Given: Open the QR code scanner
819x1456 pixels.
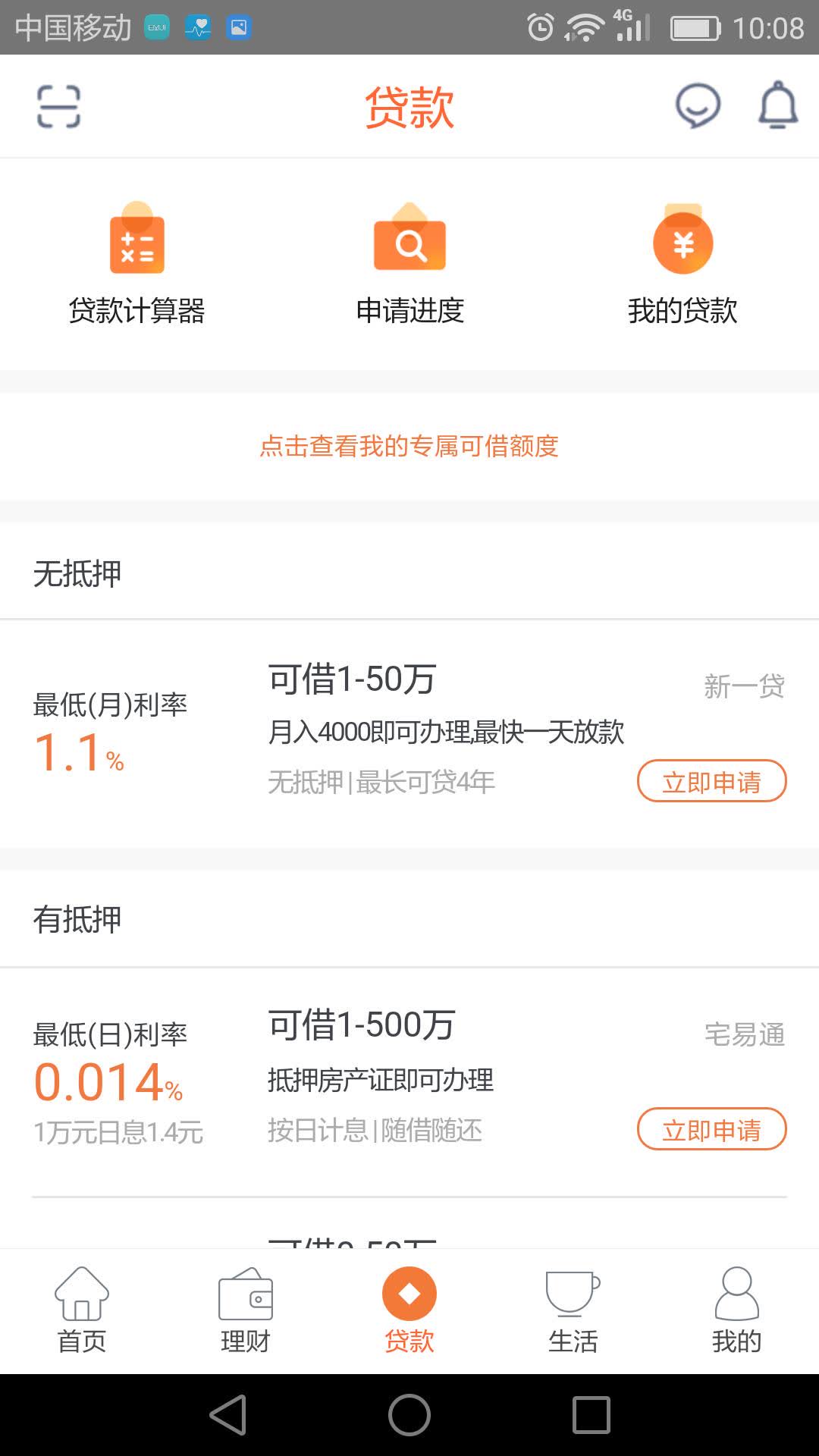Looking at the screenshot, I should tap(60, 108).
